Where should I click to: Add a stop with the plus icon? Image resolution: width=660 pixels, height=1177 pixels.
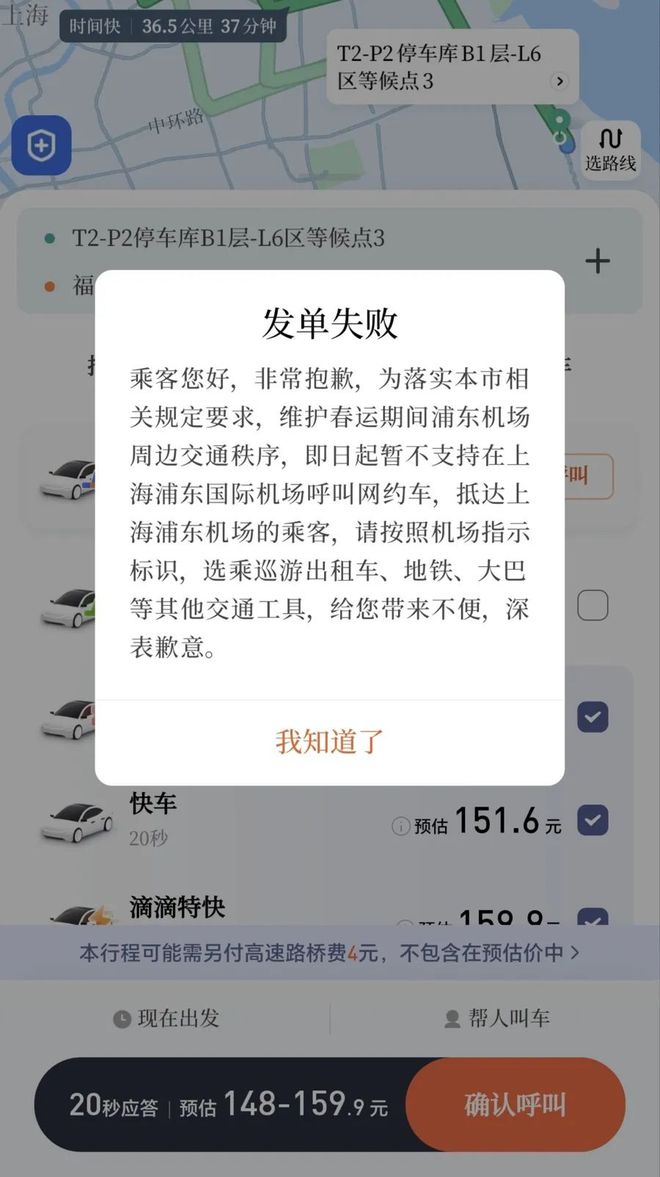click(597, 262)
